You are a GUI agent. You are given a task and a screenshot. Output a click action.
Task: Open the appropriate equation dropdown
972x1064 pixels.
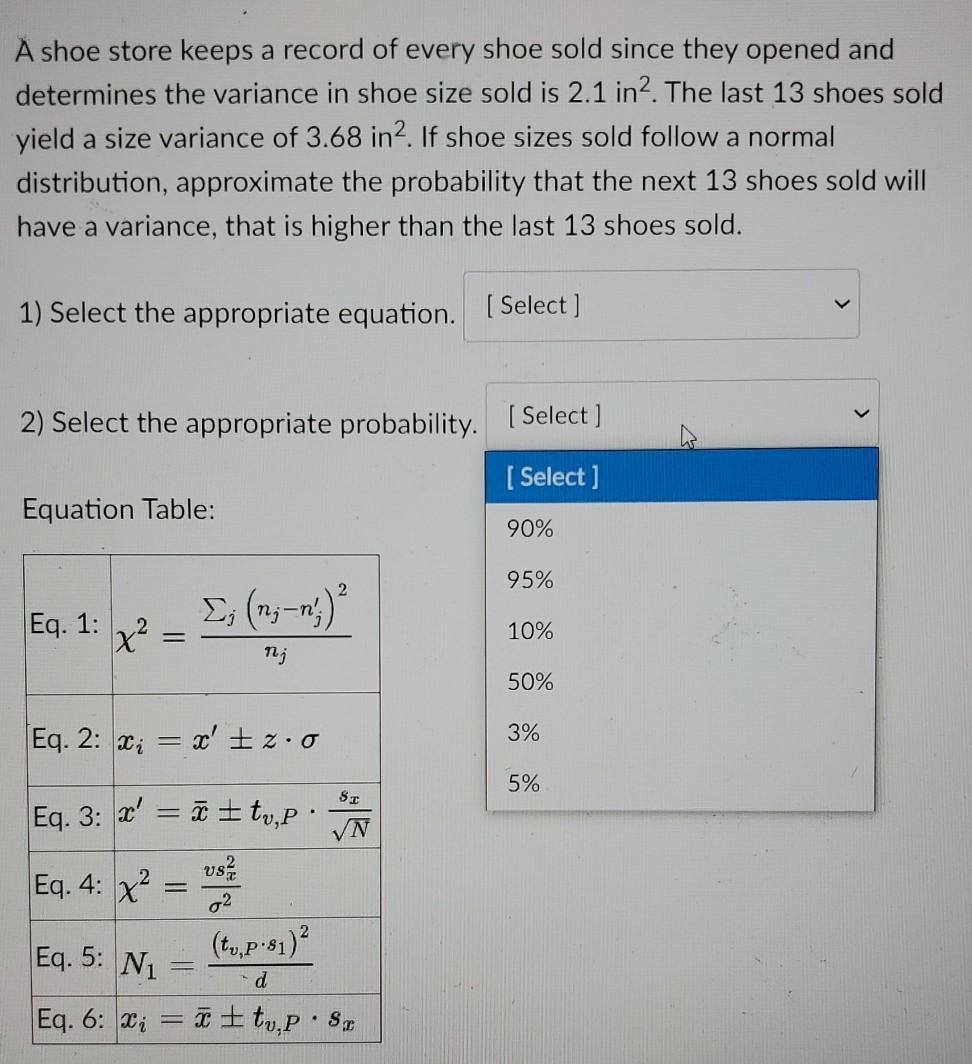point(660,305)
